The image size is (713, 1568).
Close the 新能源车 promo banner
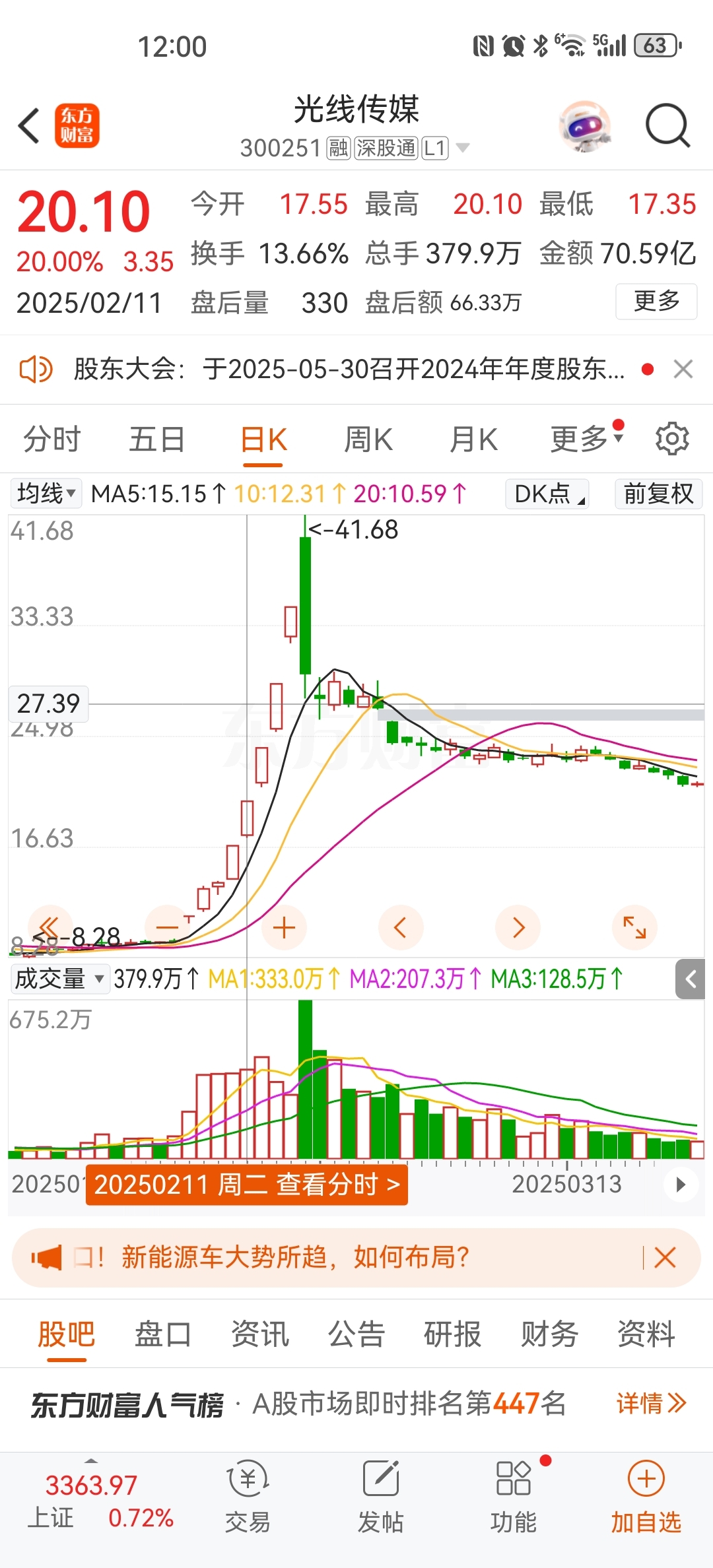pyautogui.click(x=665, y=1258)
